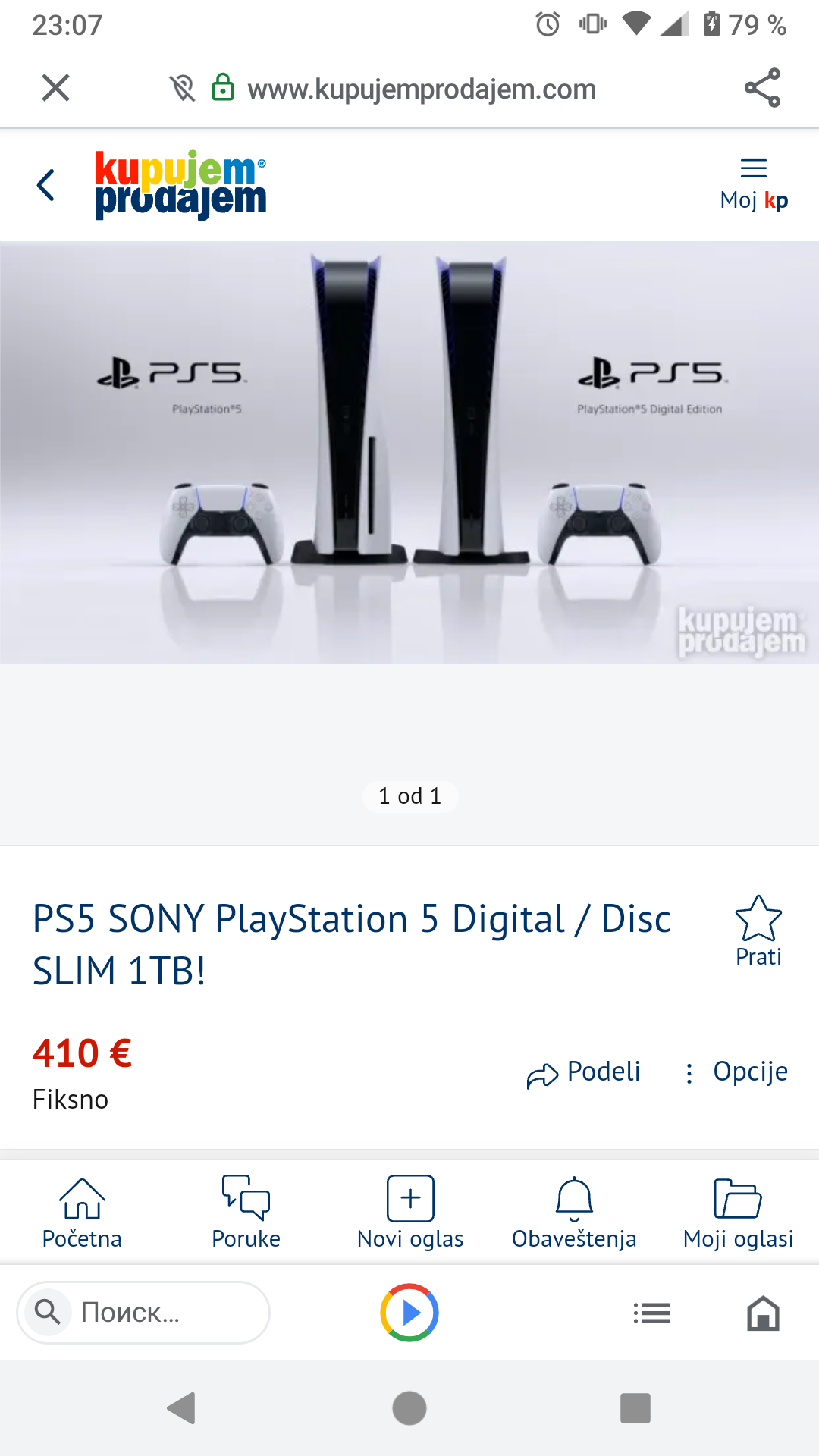This screenshot has height=1456, width=819.
Task: Tap the system back button
Action: [182, 1408]
